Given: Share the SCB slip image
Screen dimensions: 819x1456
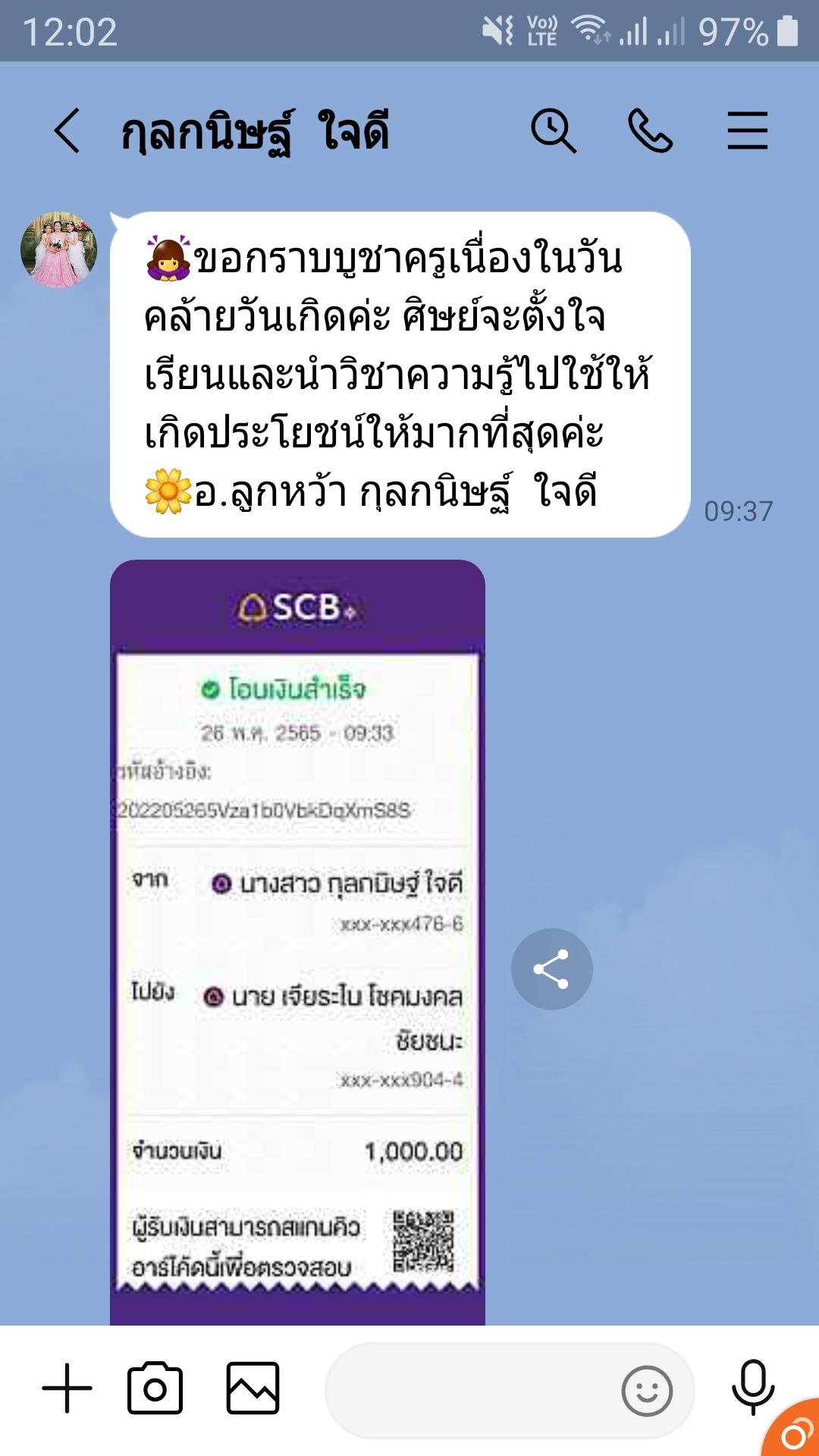Looking at the screenshot, I should tap(551, 969).
